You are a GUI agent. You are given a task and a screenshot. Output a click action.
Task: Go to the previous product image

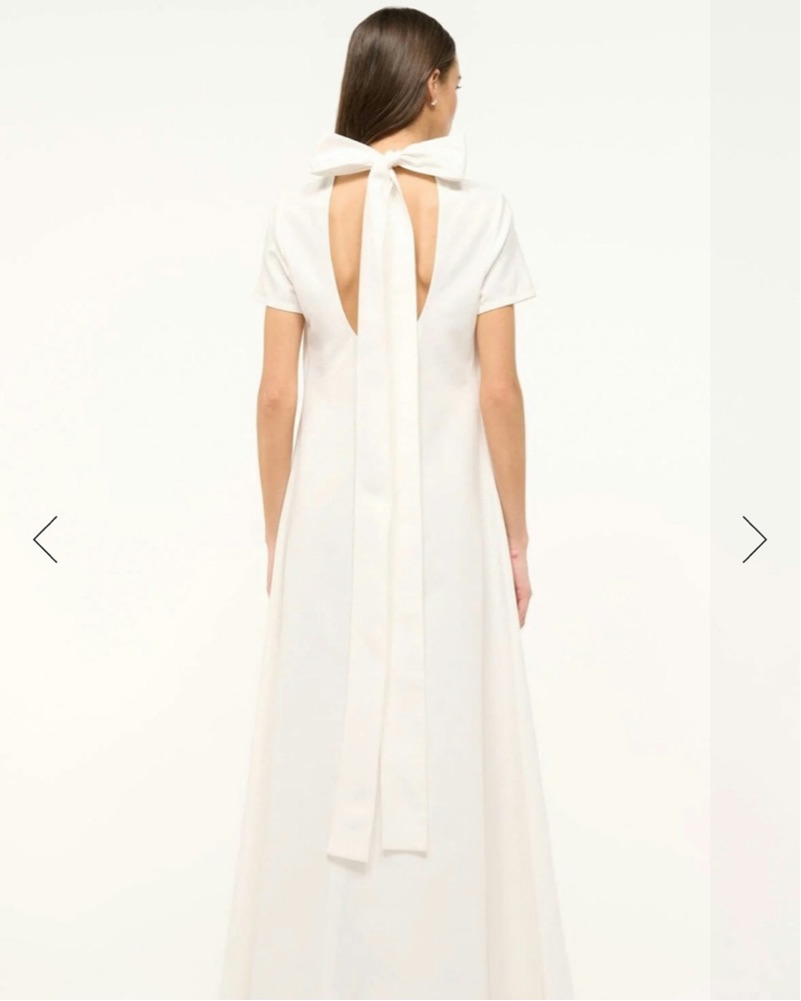tap(46, 540)
